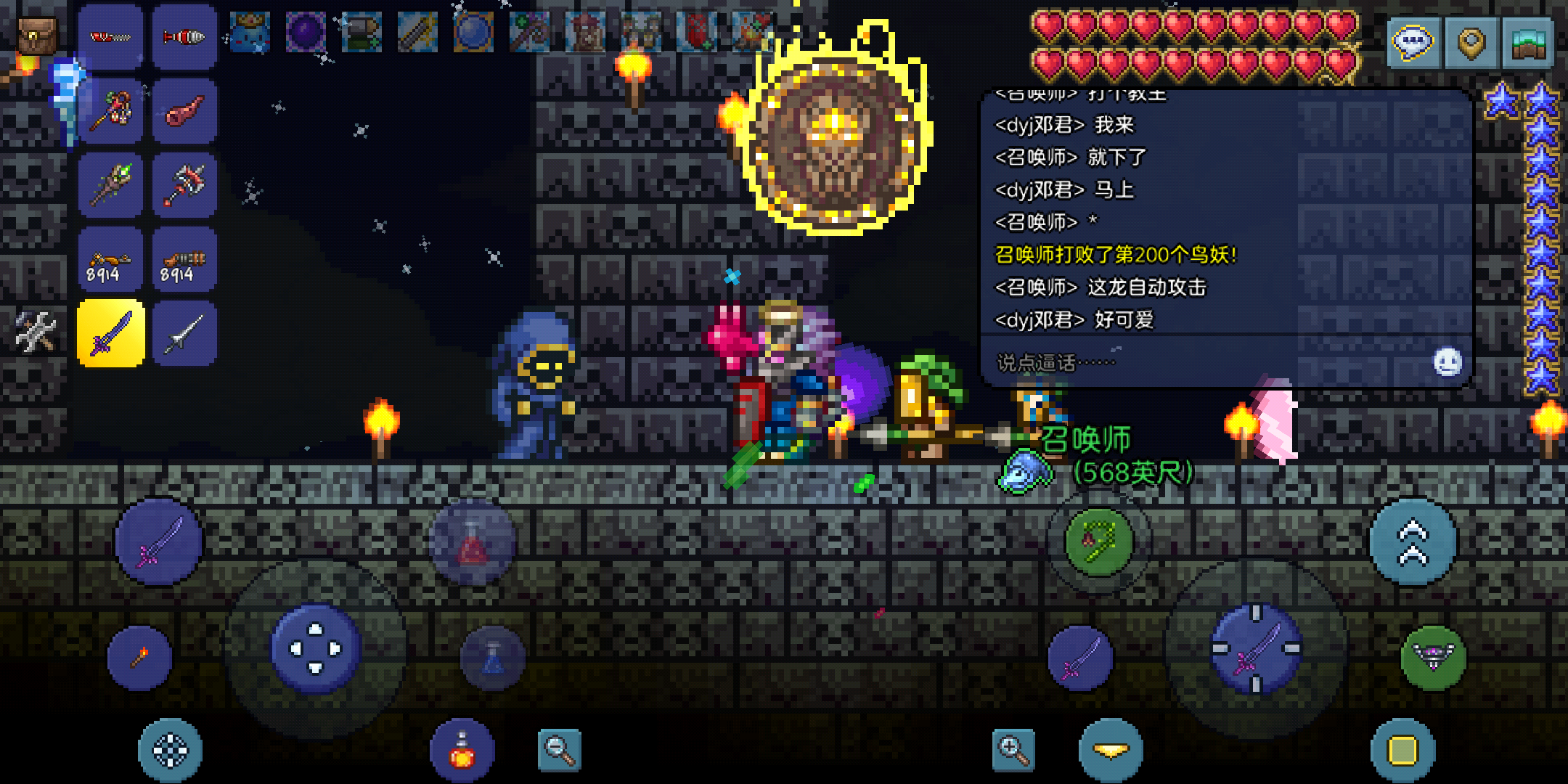The height and width of the screenshot is (784, 1568).
Task: Open the emoji picker in chat
Action: 1447,362
